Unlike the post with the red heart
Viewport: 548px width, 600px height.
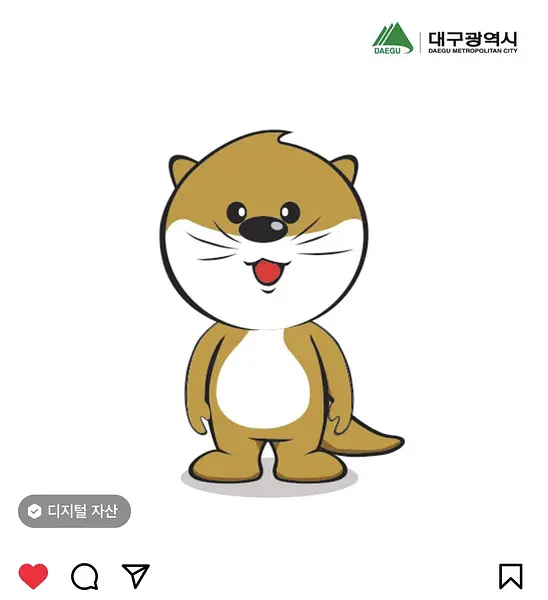click(33, 576)
